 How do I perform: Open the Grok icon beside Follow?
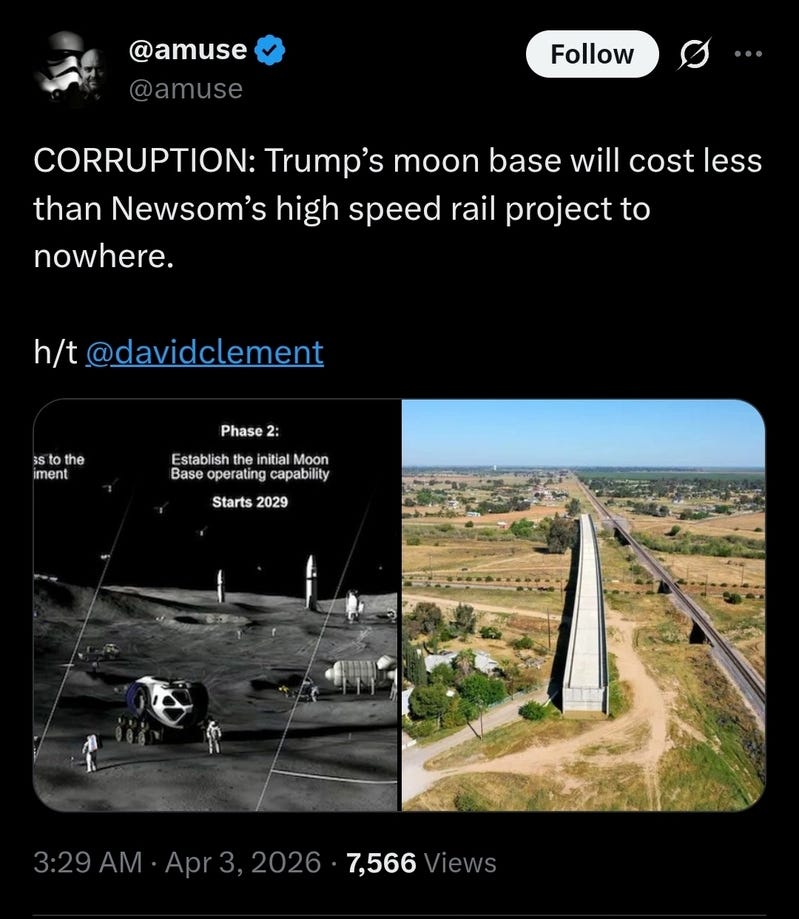coord(691,55)
